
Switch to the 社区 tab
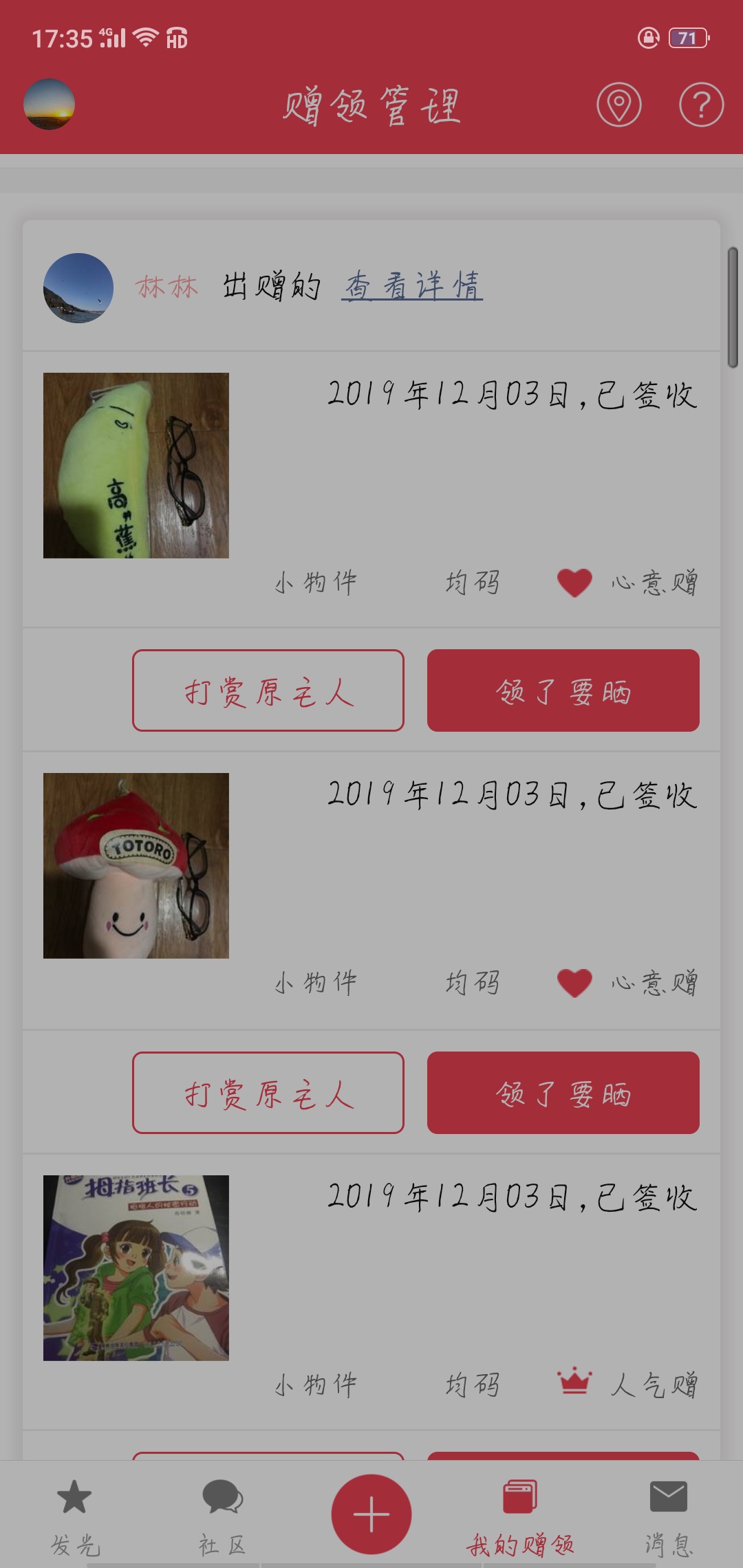tap(222, 1516)
